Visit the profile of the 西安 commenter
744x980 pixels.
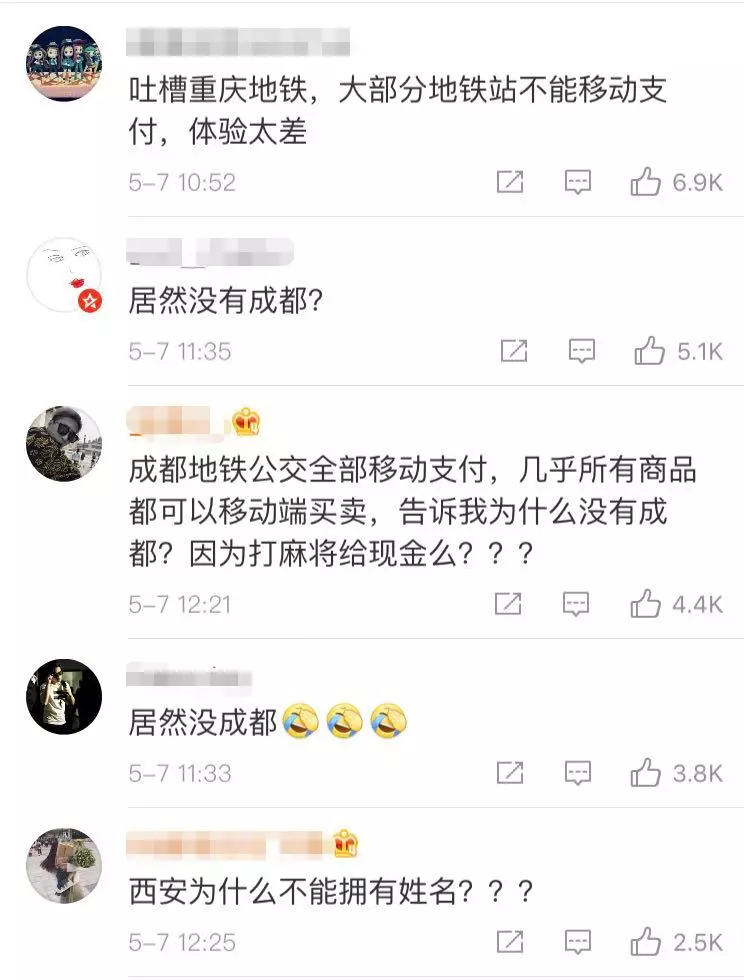click(63, 866)
